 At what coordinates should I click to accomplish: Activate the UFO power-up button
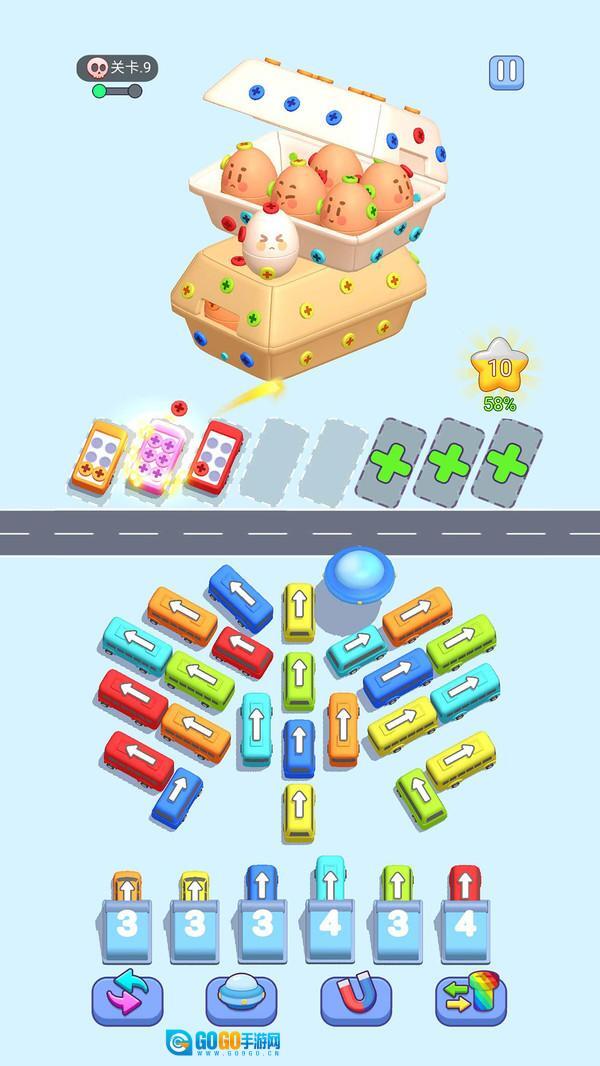point(241,1001)
